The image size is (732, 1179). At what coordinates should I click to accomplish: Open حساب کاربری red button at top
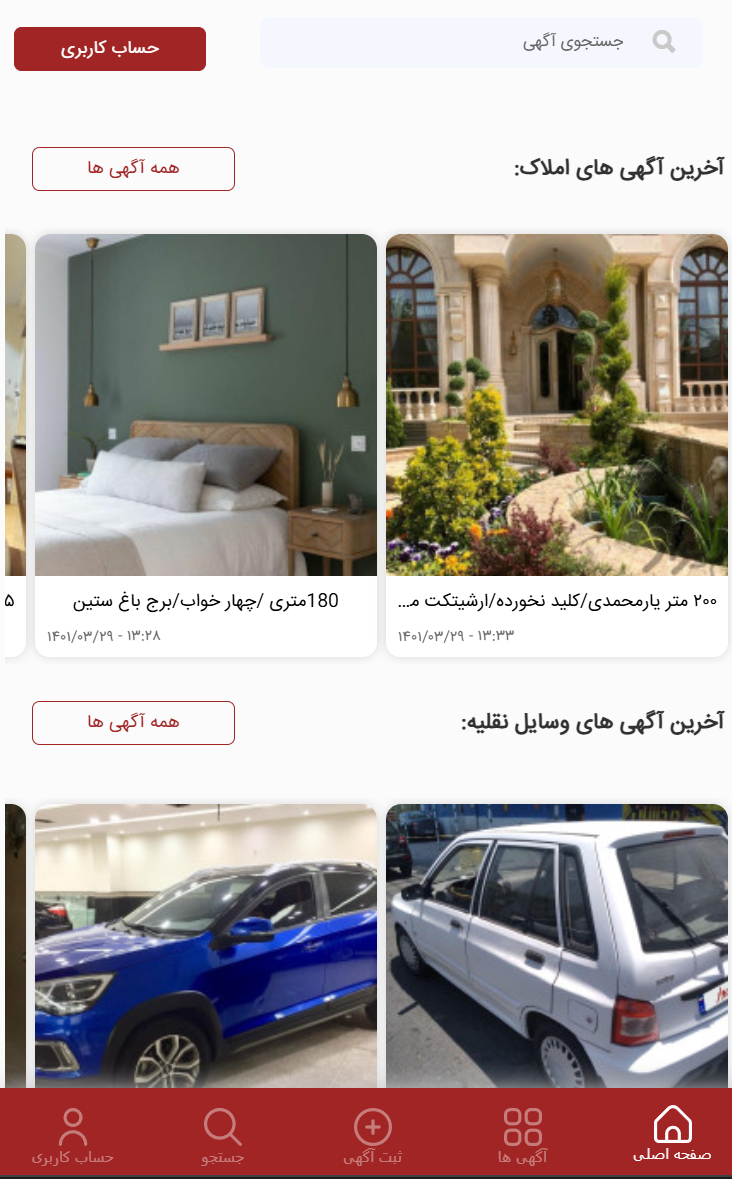point(110,49)
